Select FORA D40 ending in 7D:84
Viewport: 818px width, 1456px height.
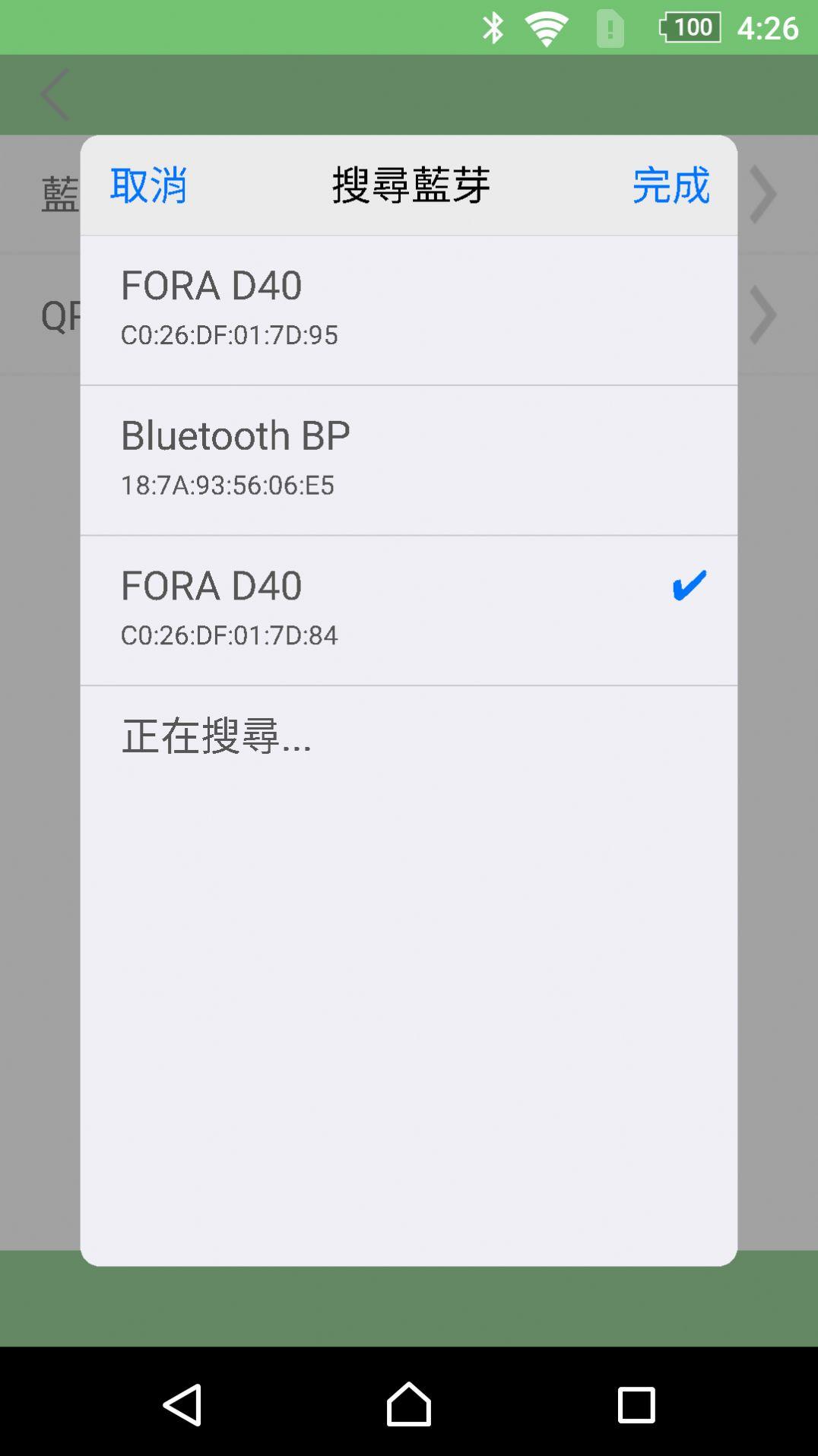(x=409, y=610)
